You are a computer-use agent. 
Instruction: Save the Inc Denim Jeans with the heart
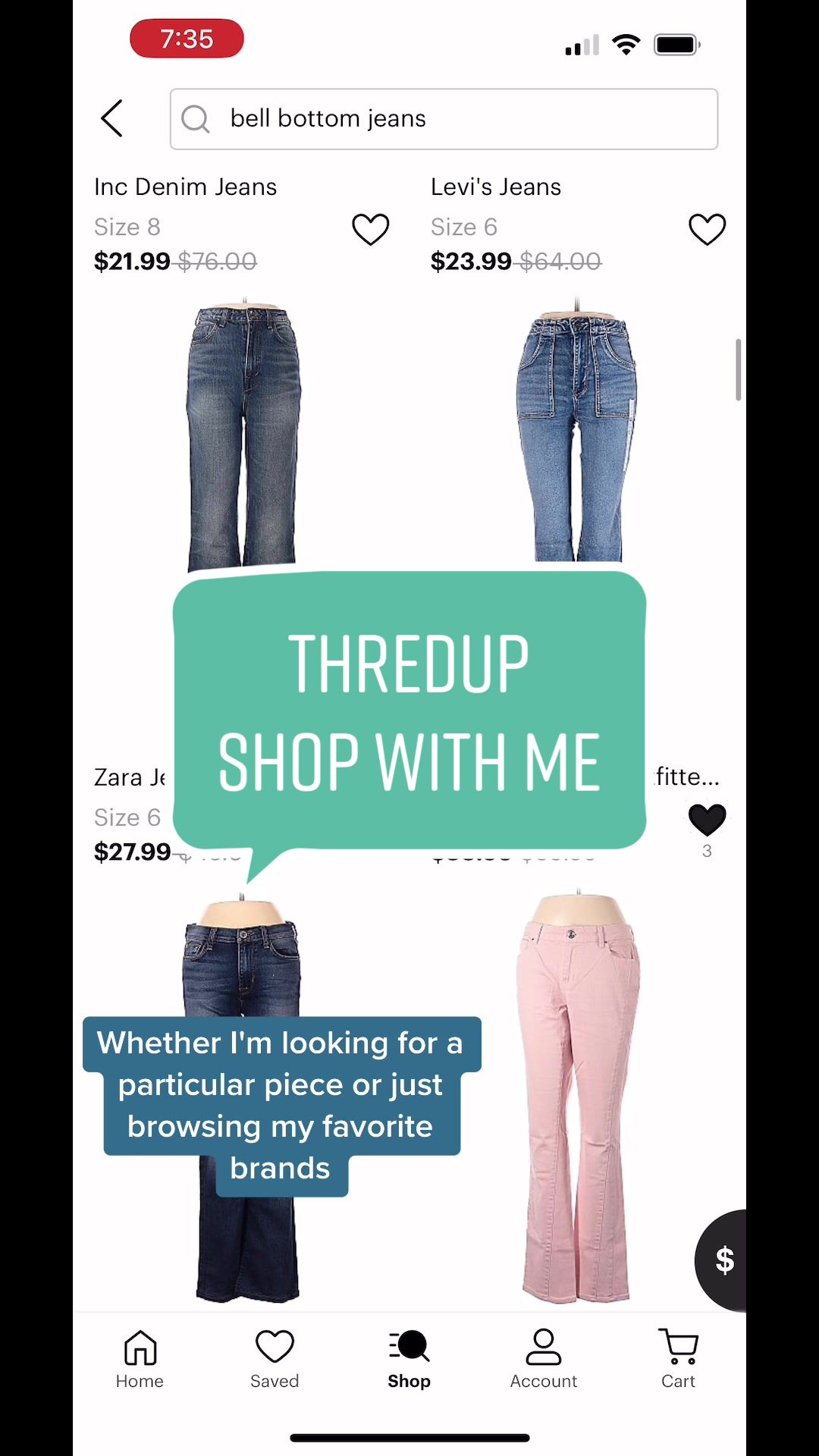click(x=371, y=229)
